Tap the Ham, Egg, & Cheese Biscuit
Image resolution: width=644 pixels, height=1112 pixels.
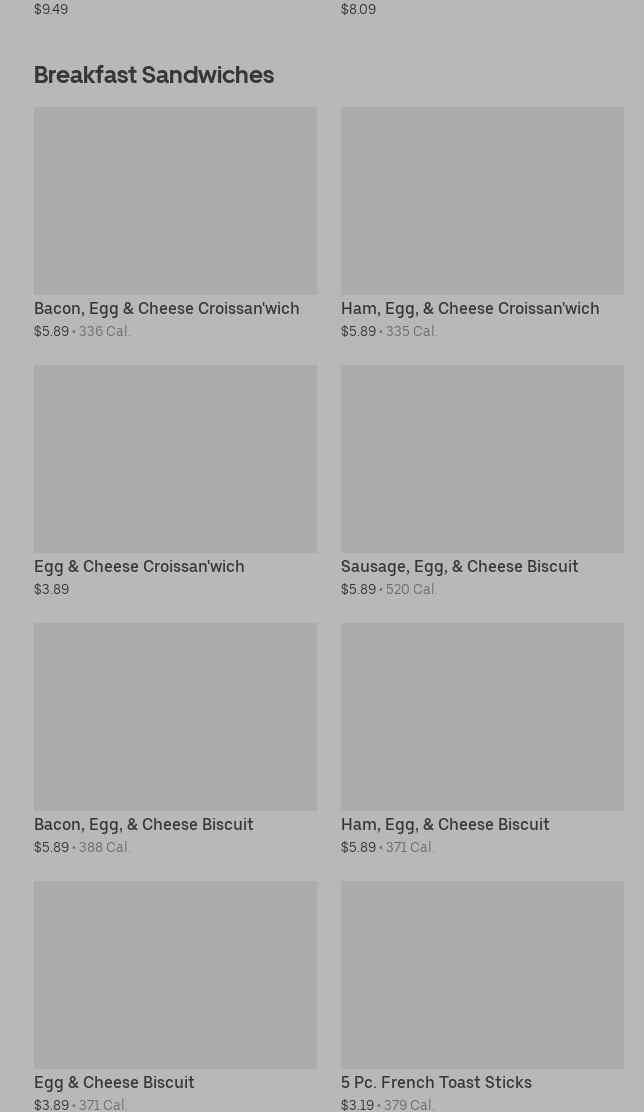[482, 740]
